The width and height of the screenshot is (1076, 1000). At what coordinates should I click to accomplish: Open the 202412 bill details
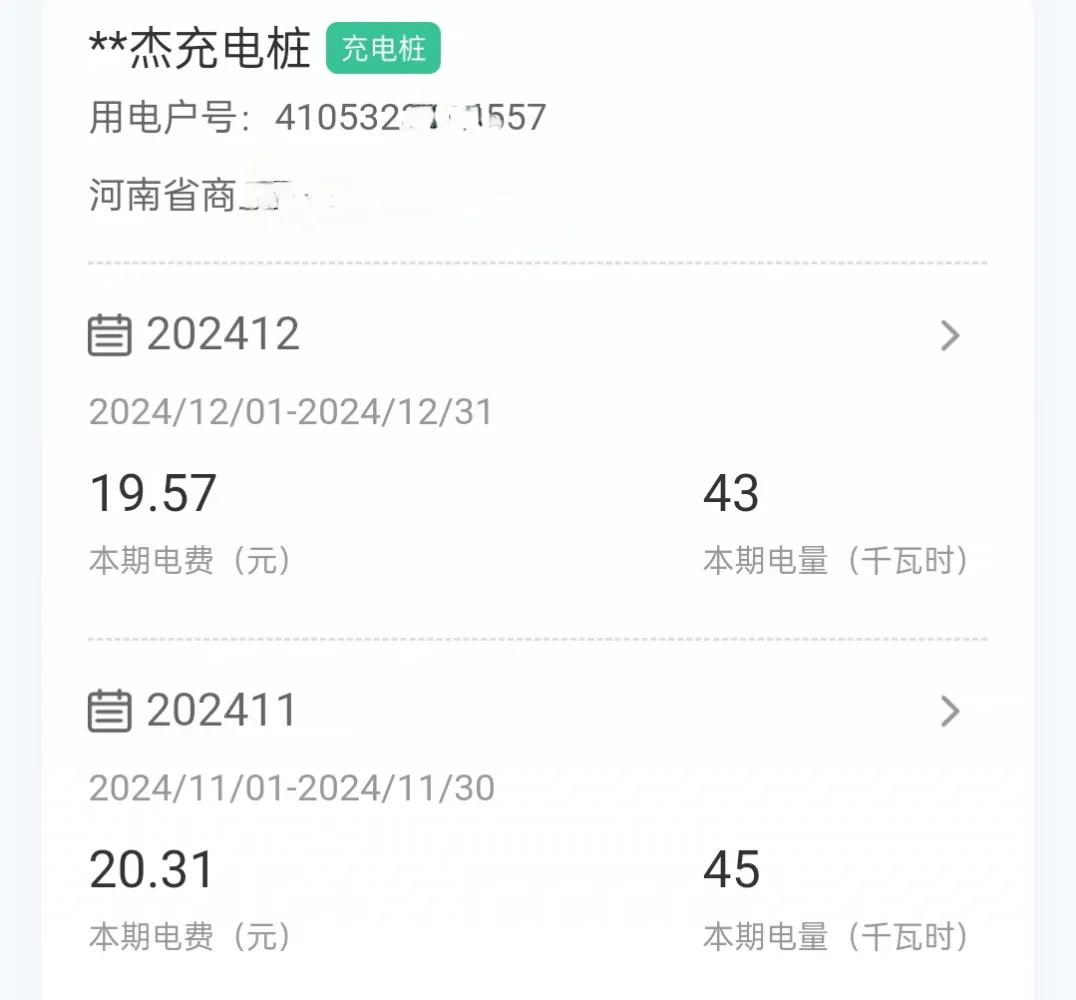[949, 336]
